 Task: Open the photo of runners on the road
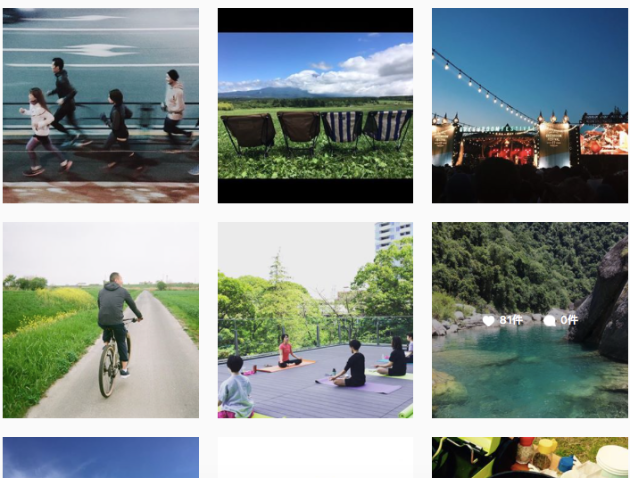click(x=100, y=105)
